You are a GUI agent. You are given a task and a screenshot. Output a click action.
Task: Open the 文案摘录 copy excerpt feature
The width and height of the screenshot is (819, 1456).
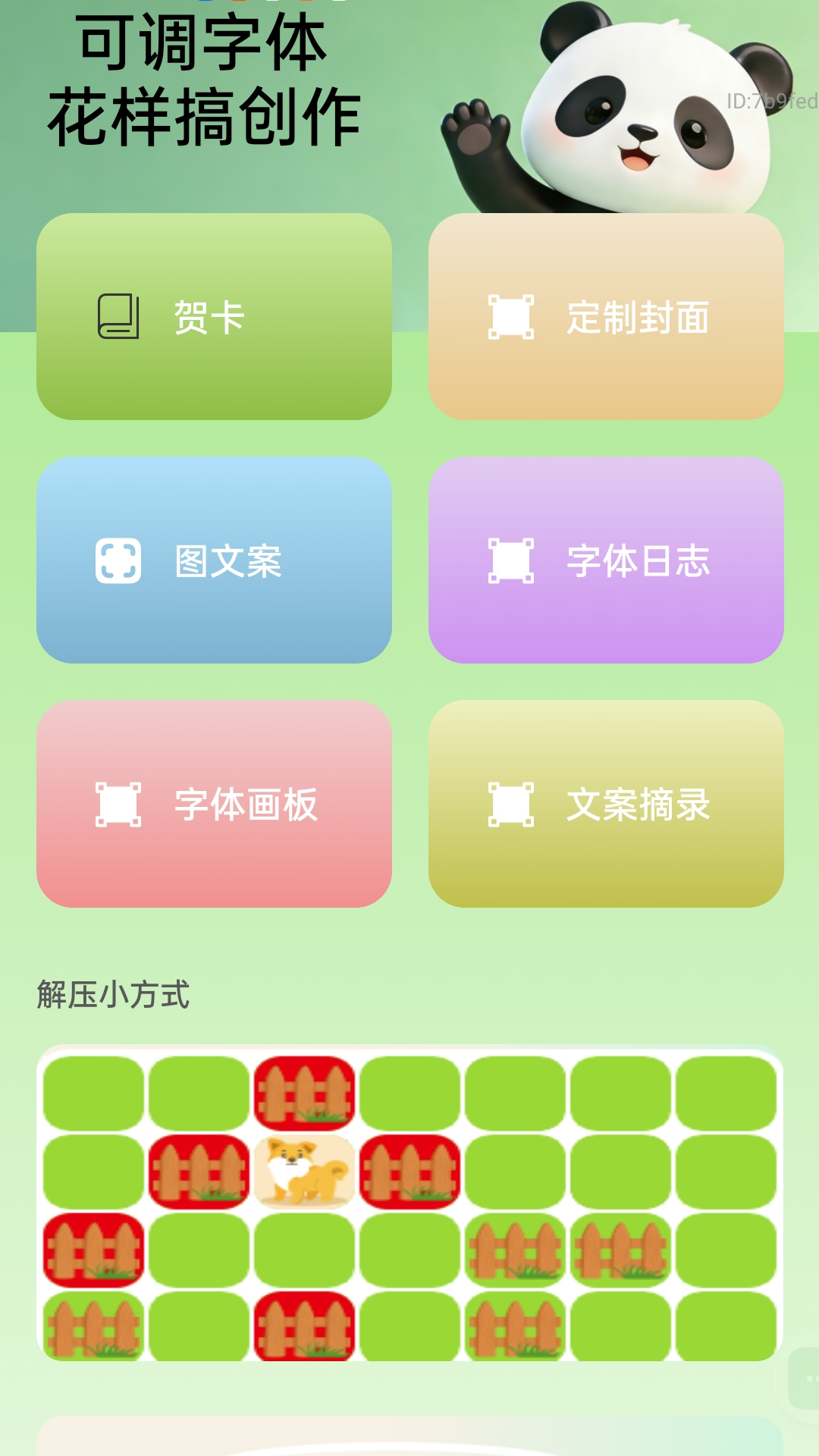(x=604, y=804)
